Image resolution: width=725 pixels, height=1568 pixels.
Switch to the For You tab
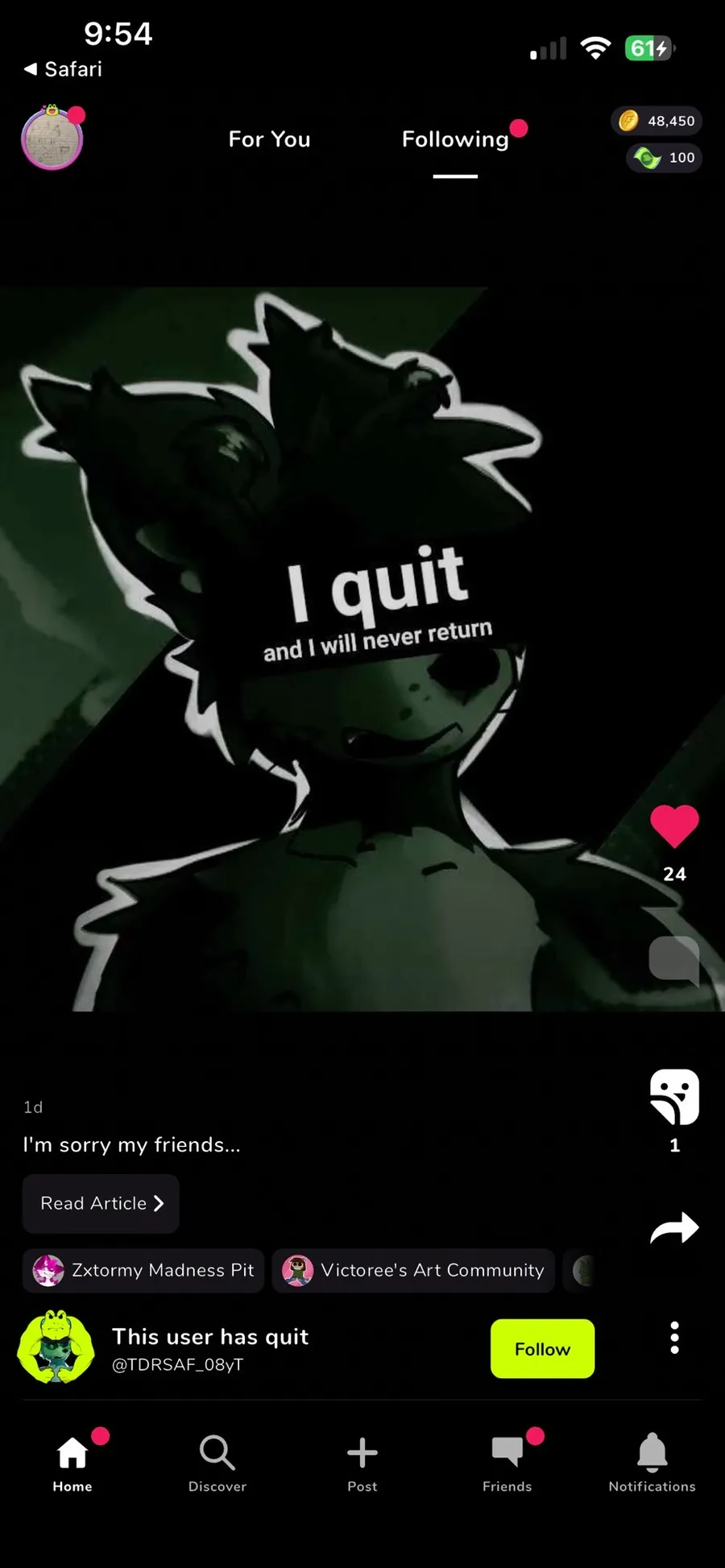pyautogui.click(x=269, y=139)
